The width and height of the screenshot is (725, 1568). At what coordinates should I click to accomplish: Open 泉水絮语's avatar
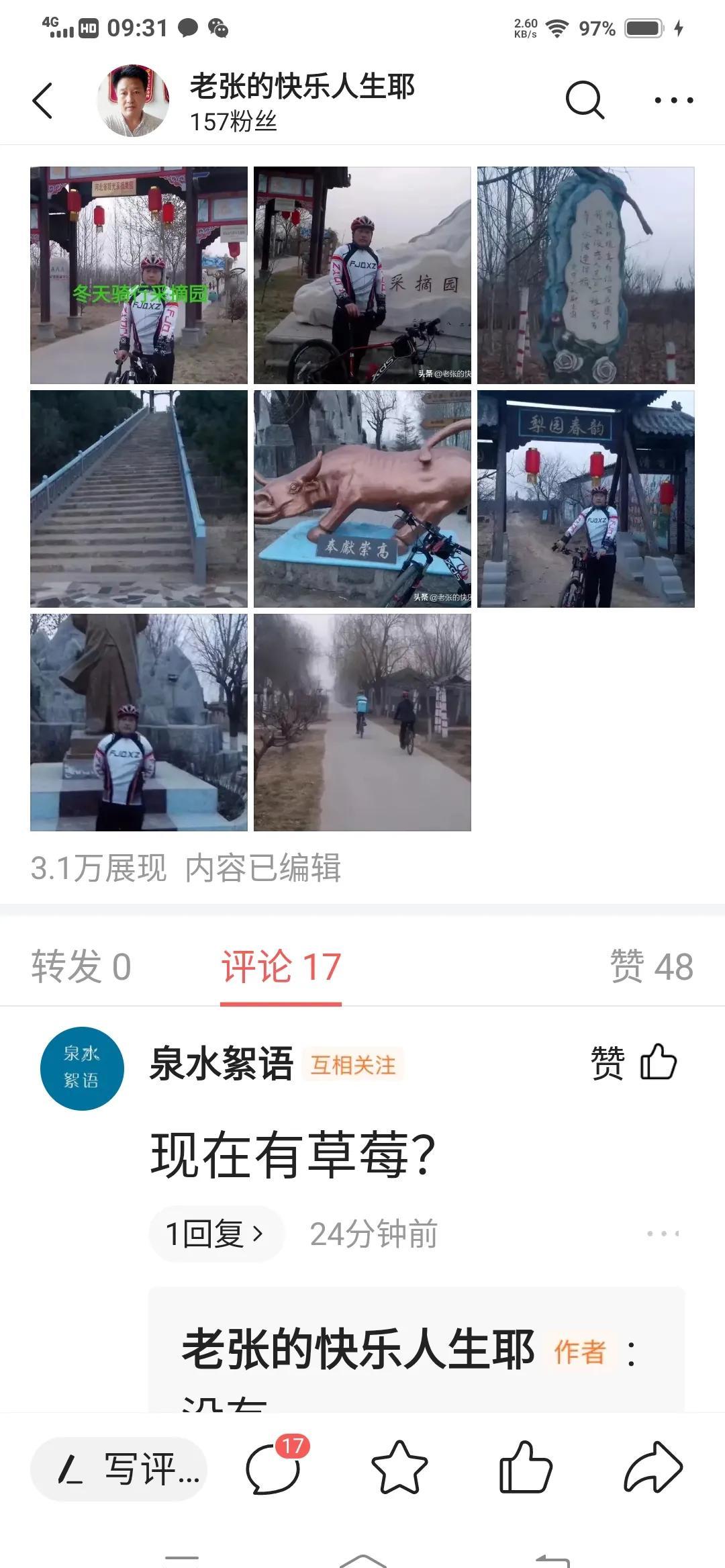(x=82, y=1068)
